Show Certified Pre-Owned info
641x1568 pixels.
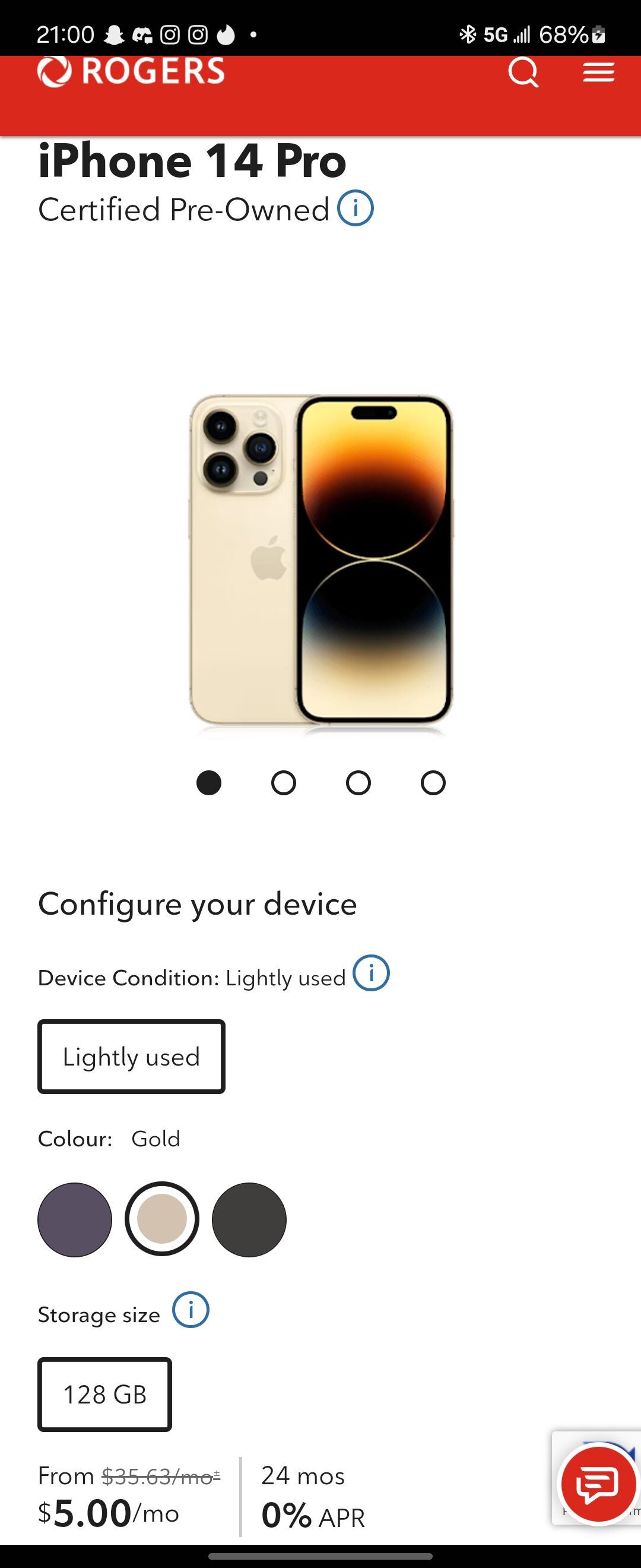pyautogui.click(x=355, y=209)
